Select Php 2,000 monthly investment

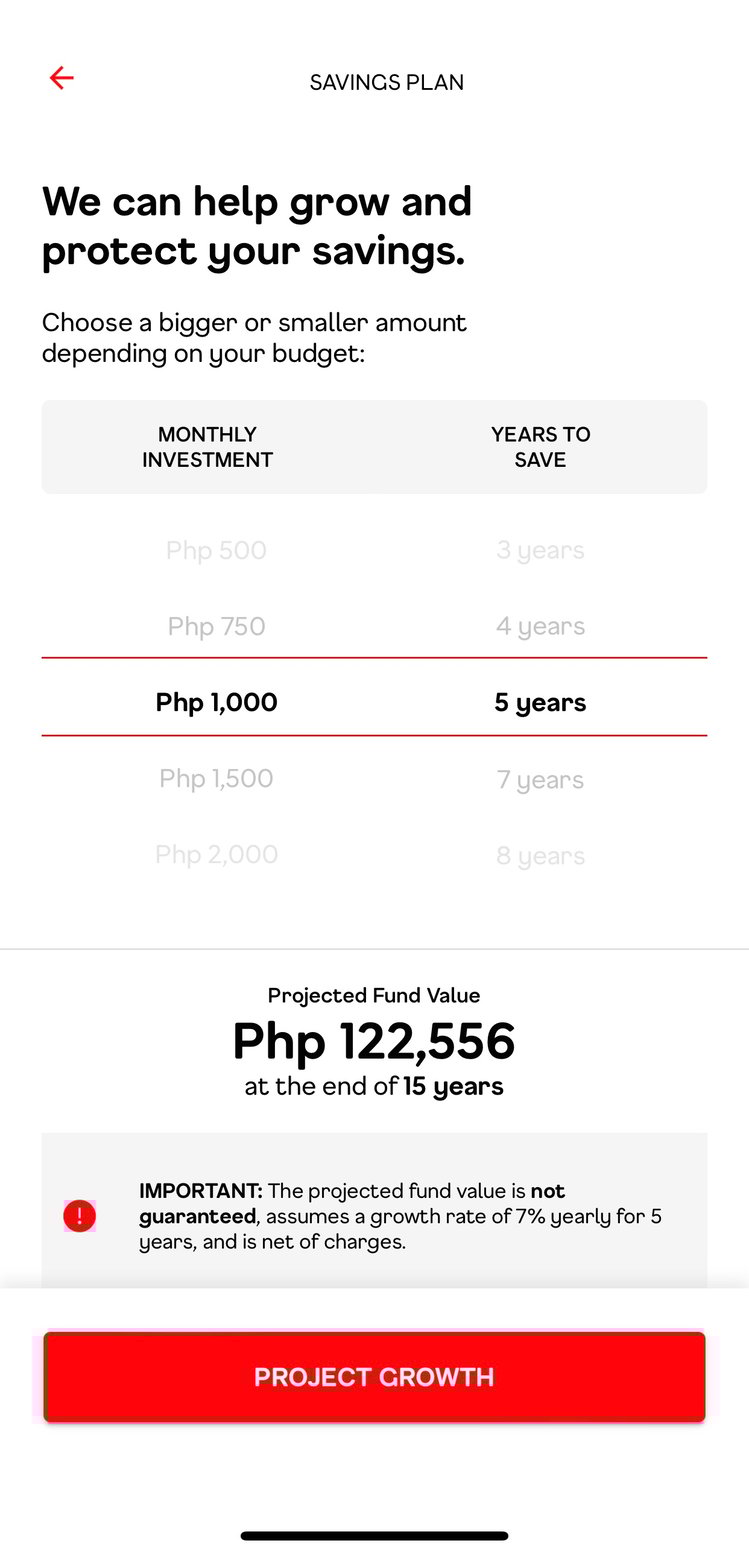[x=216, y=854]
